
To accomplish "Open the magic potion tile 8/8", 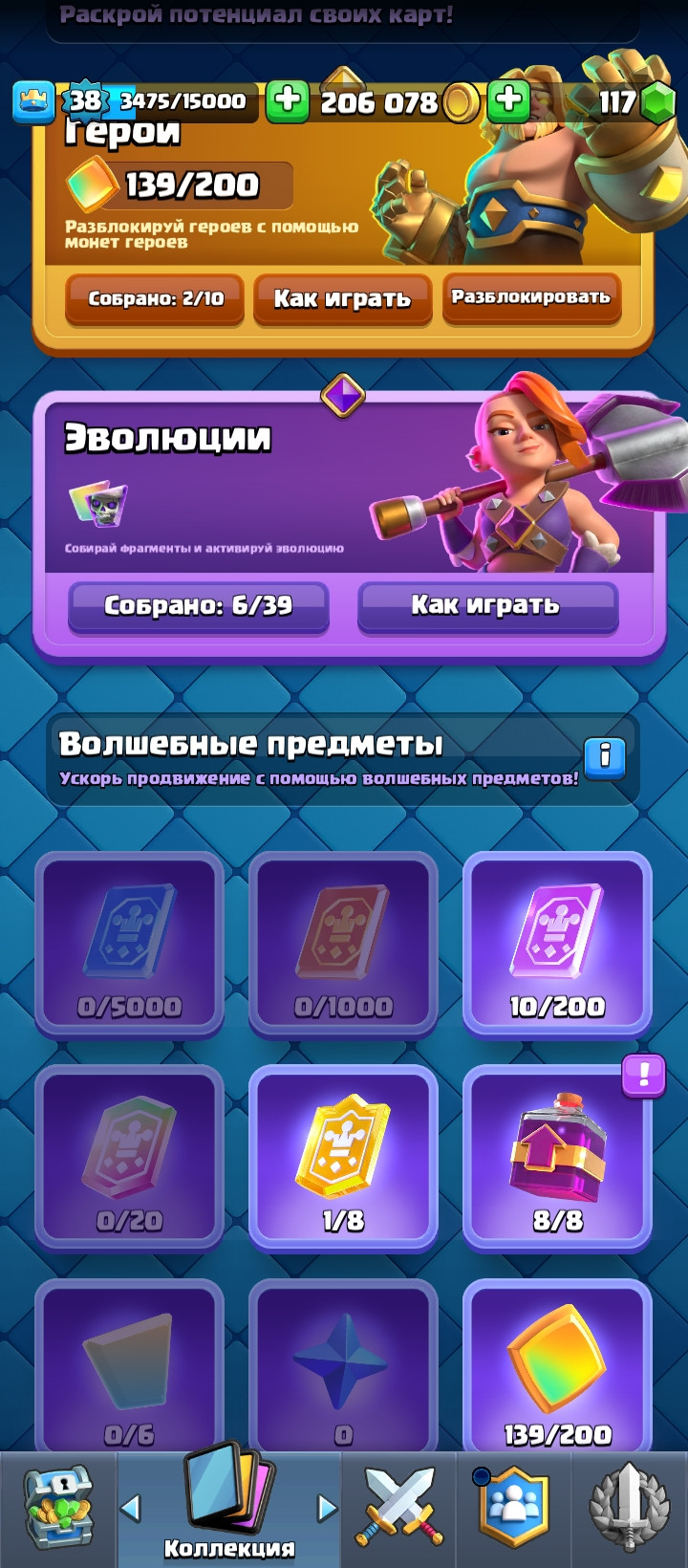I will (x=557, y=1157).
